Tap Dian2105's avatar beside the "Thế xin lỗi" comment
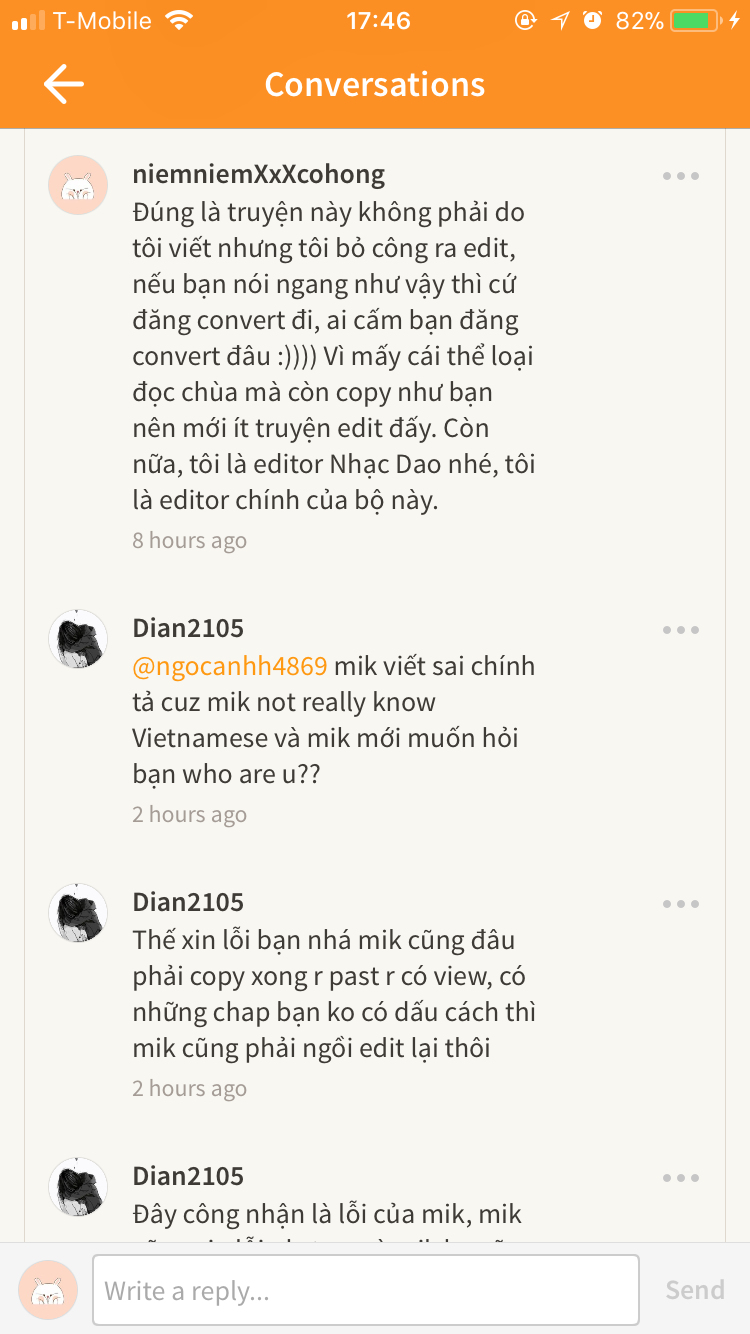 pos(78,912)
